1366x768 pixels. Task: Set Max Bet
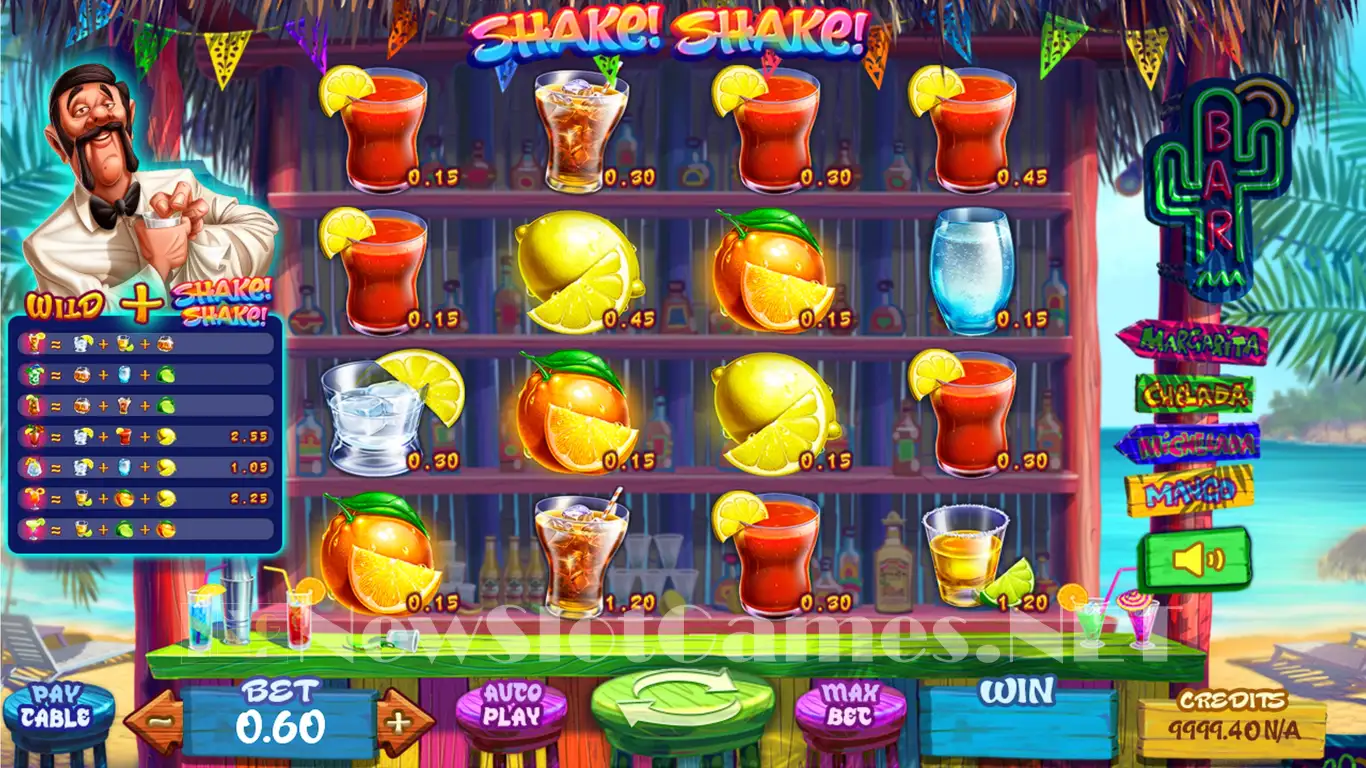[x=850, y=705]
